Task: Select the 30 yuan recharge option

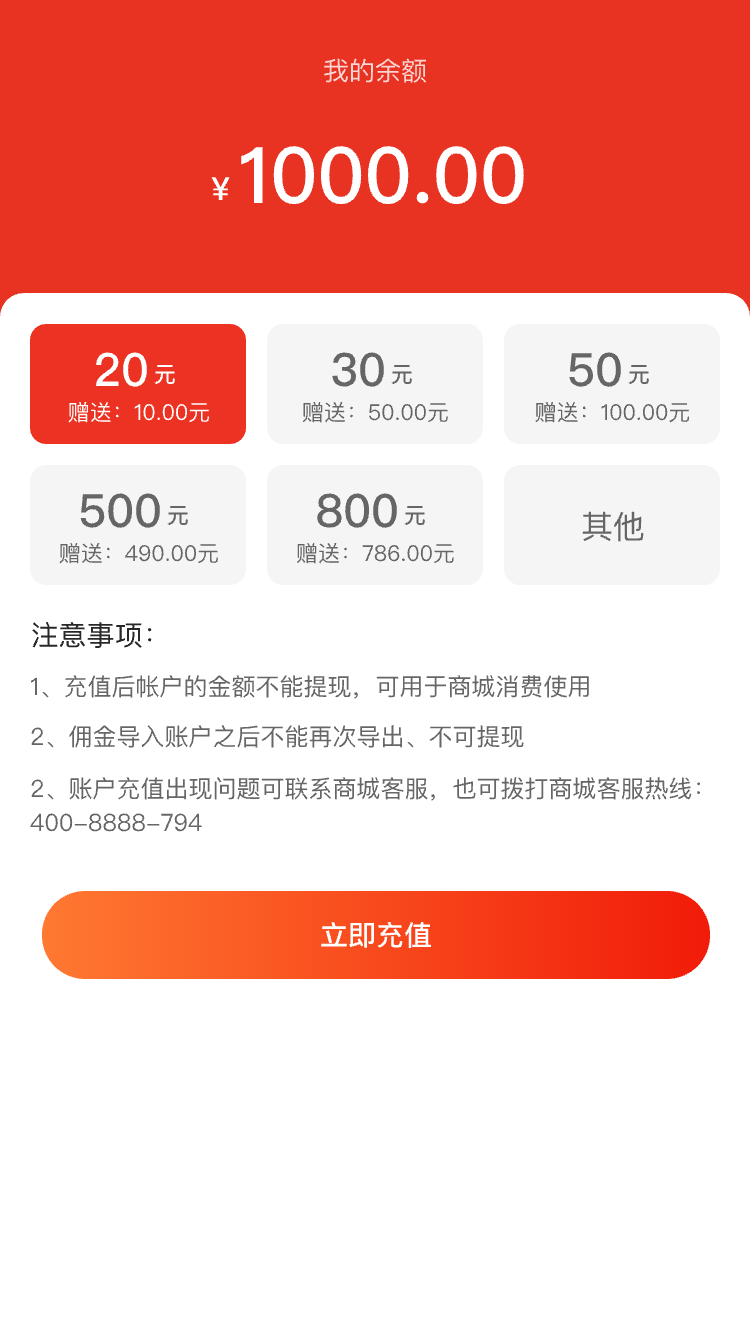Action: pos(374,383)
